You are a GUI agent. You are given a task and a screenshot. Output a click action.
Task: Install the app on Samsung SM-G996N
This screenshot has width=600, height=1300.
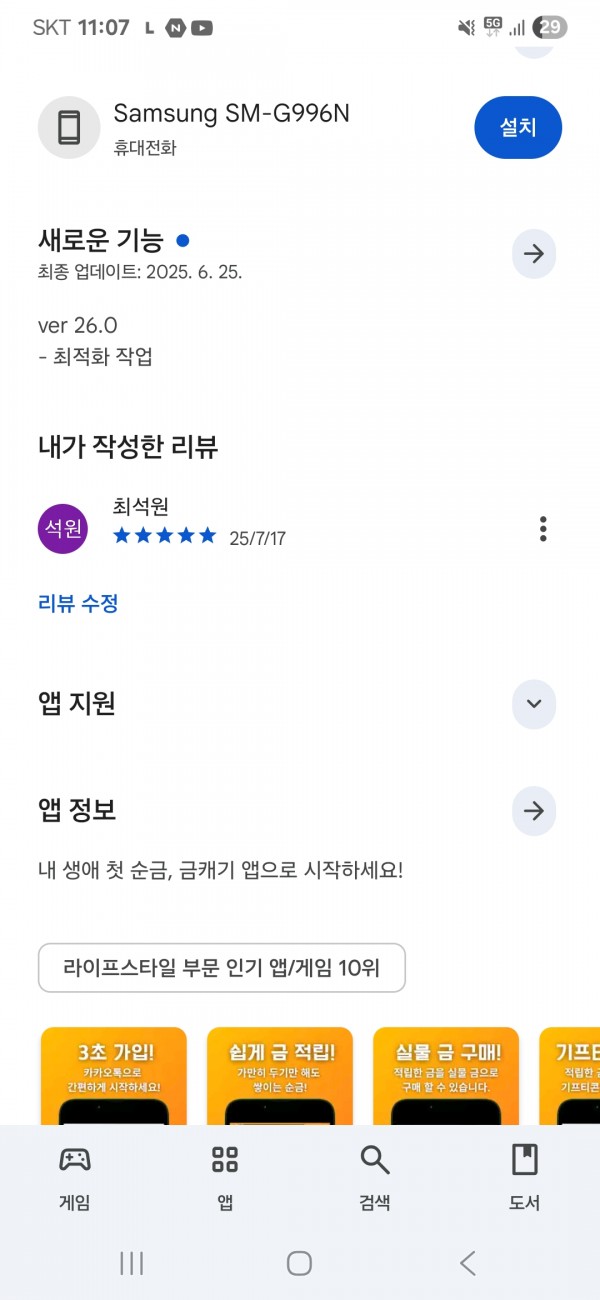518,127
